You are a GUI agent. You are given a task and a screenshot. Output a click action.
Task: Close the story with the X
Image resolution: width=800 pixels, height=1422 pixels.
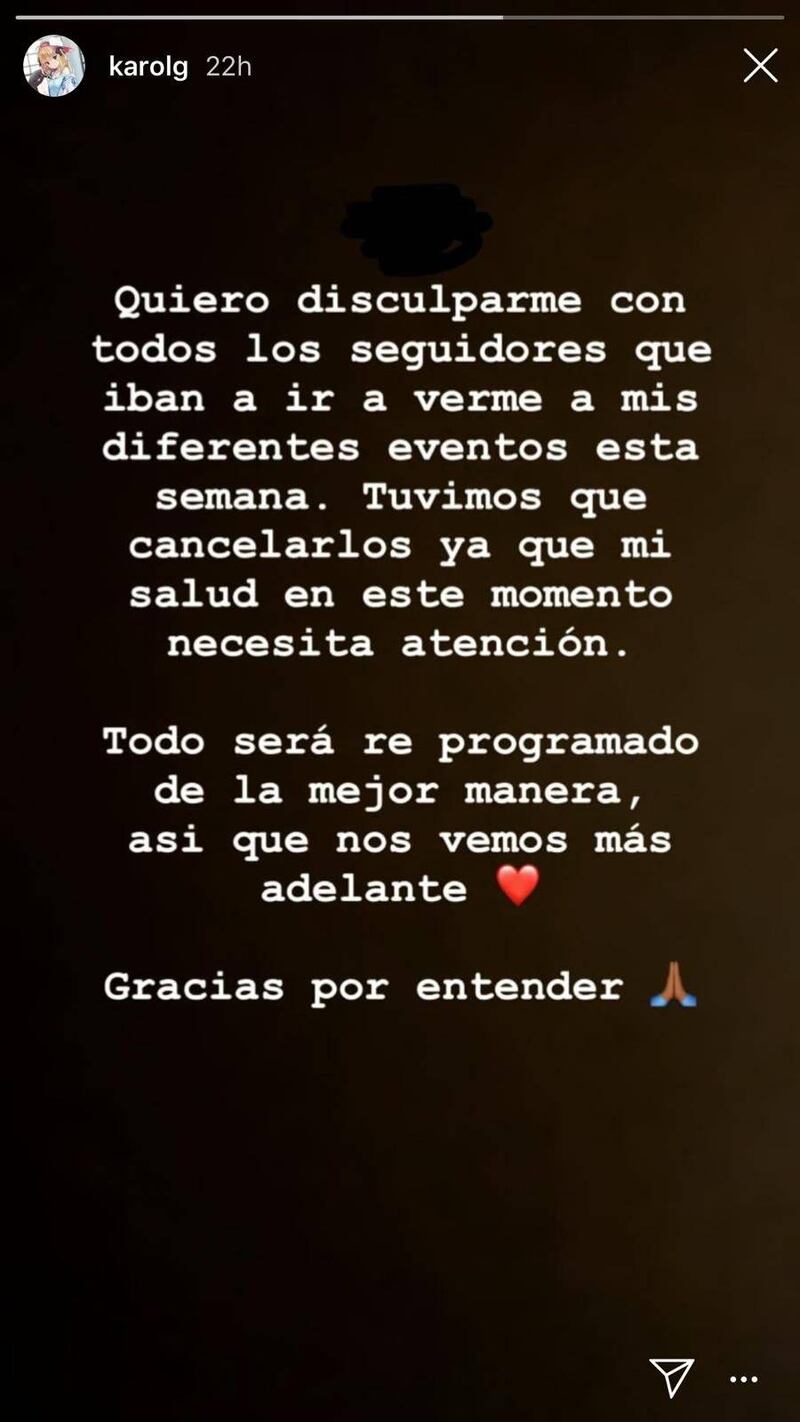tap(760, 66)
